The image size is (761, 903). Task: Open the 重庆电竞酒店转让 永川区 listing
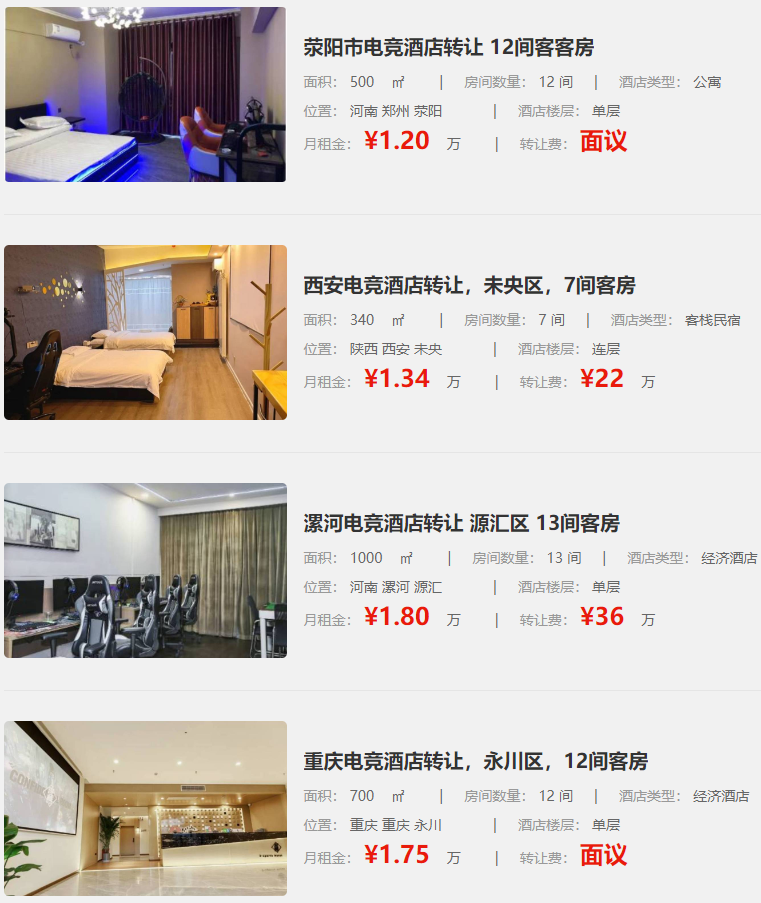tap(475, 762)
